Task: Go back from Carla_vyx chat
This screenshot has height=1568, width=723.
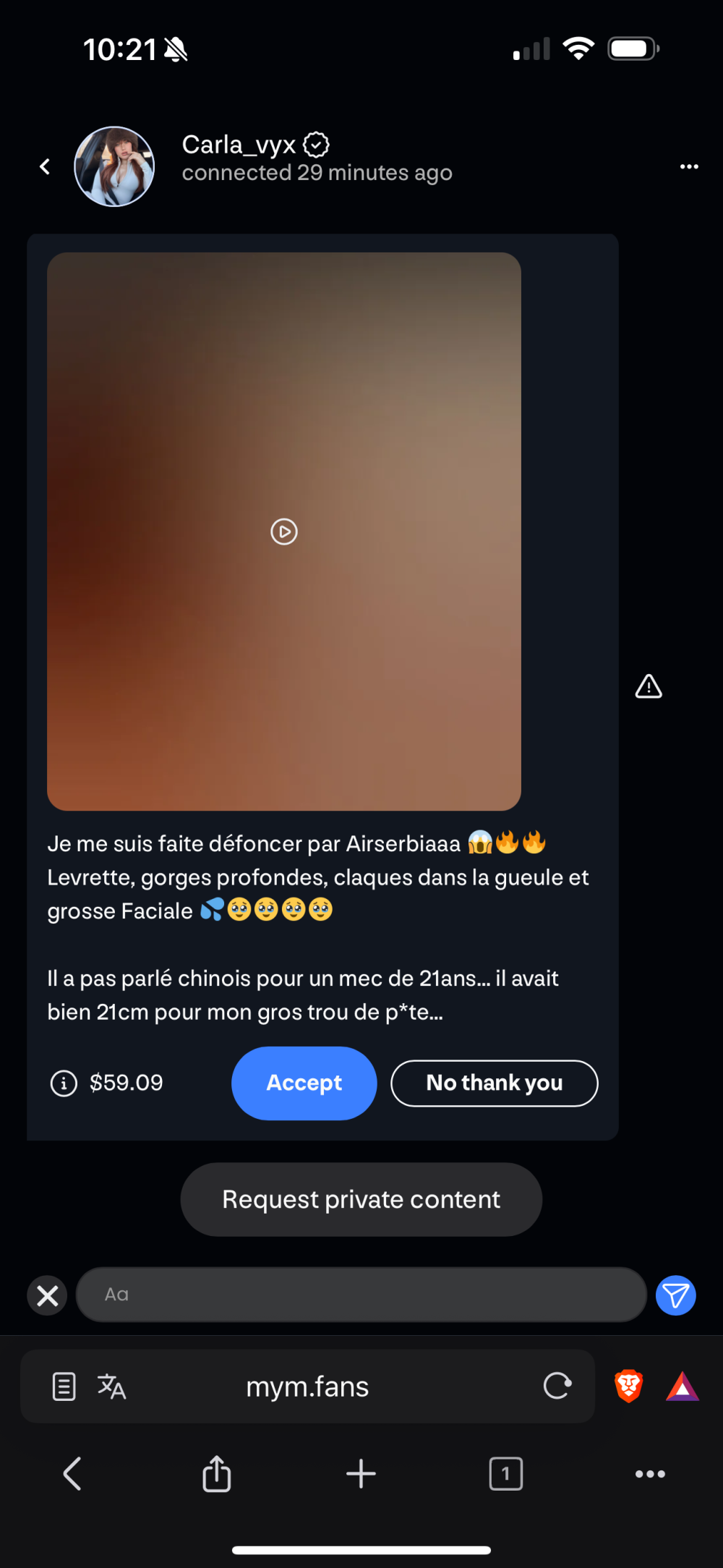Action: coord(45,167)
